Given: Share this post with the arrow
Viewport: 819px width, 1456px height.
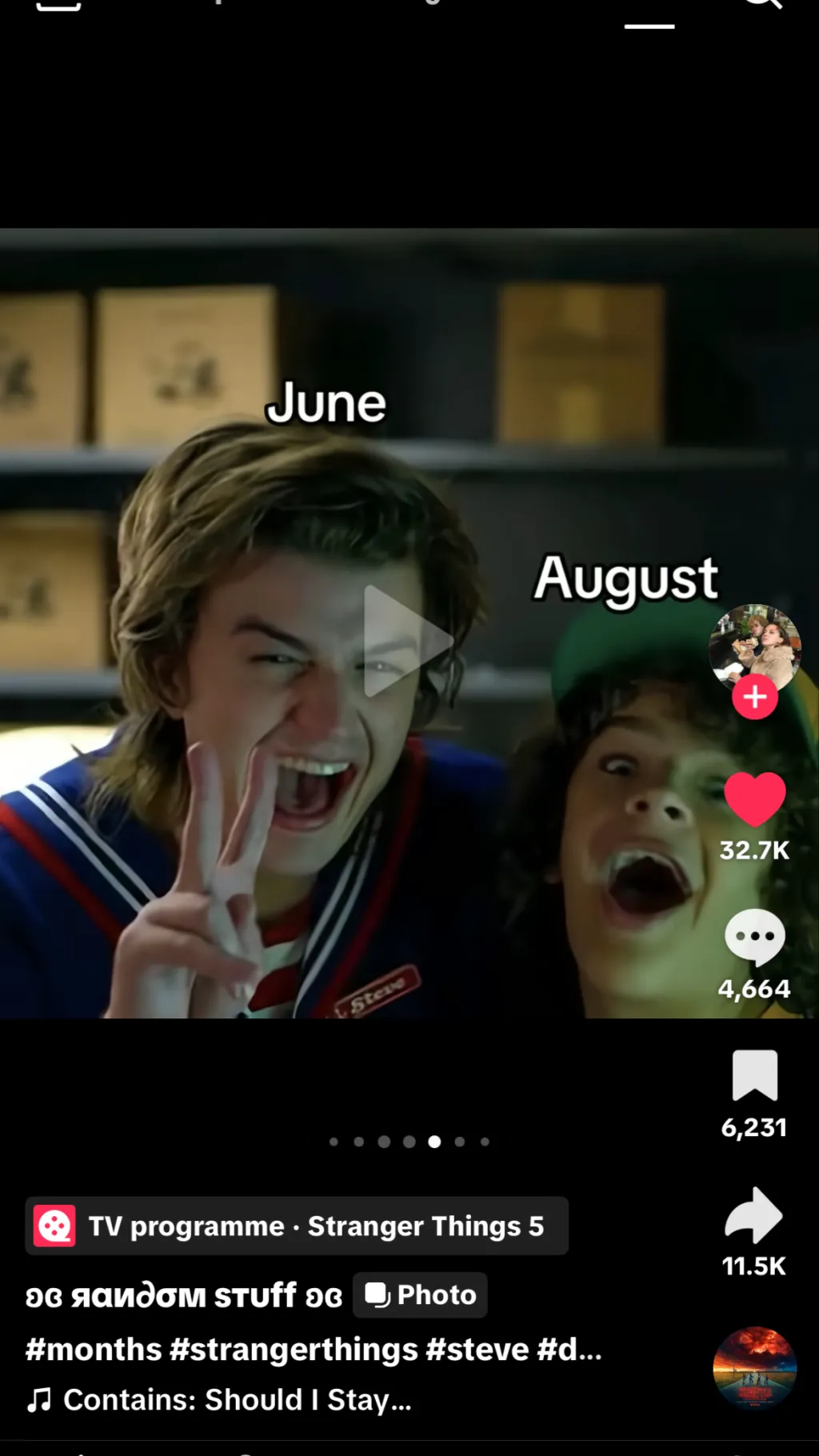Looking at the screenshot, I should pyautogui.click(x=754, y=1215).
